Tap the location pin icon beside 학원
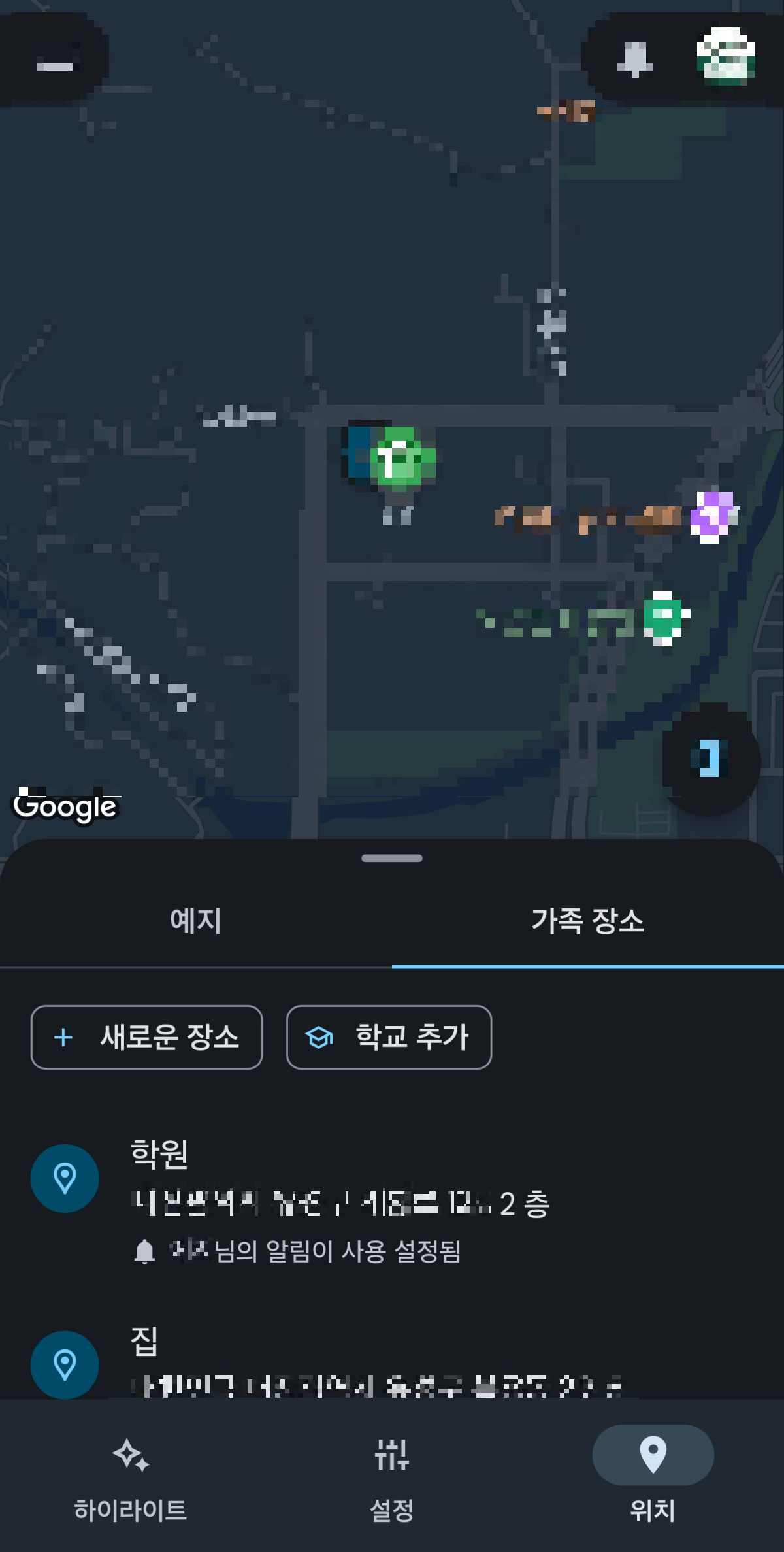Screen dimensions: 784x1552 point(65,1178)
